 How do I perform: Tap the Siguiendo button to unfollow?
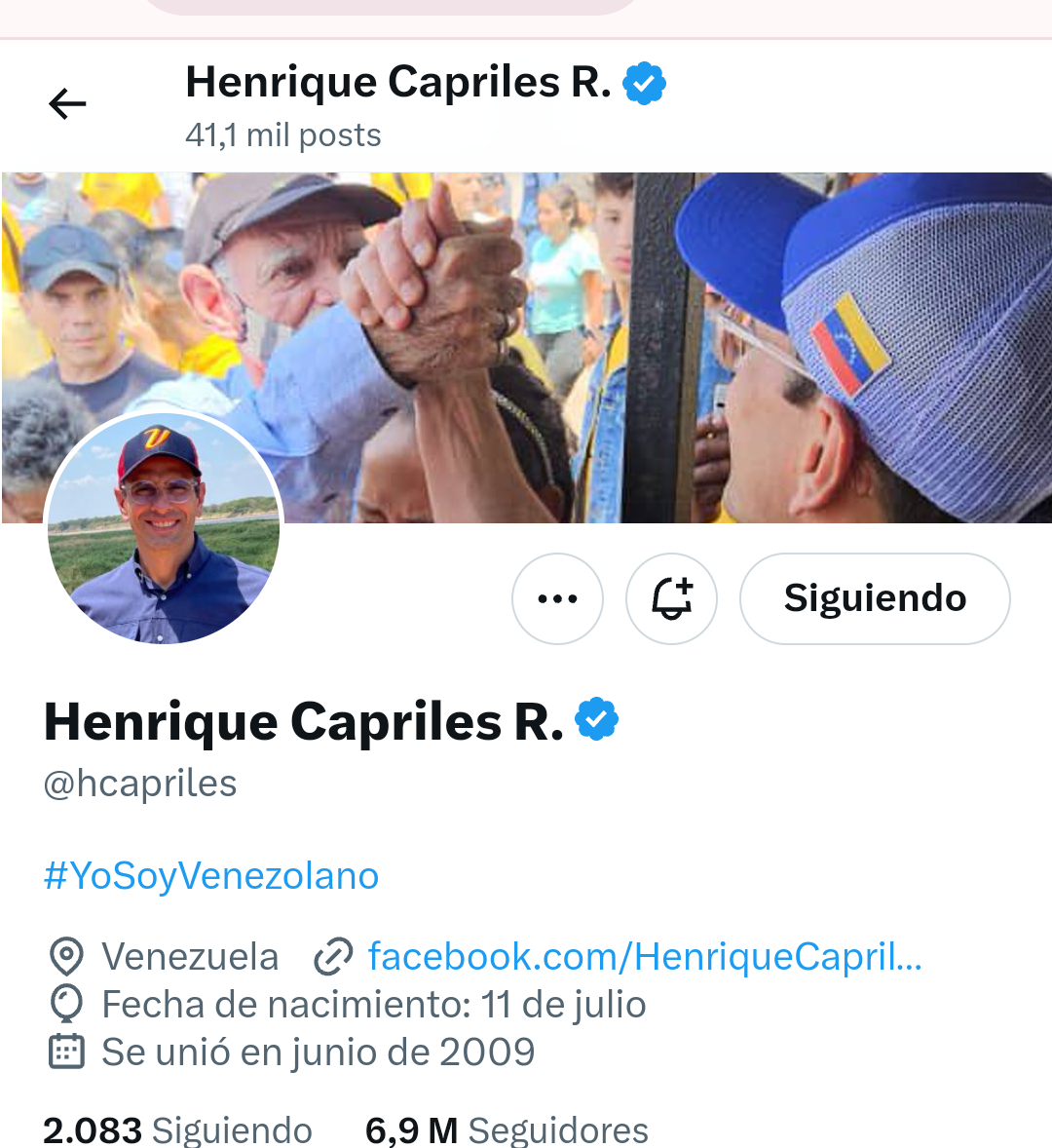[x=875, y=598]
